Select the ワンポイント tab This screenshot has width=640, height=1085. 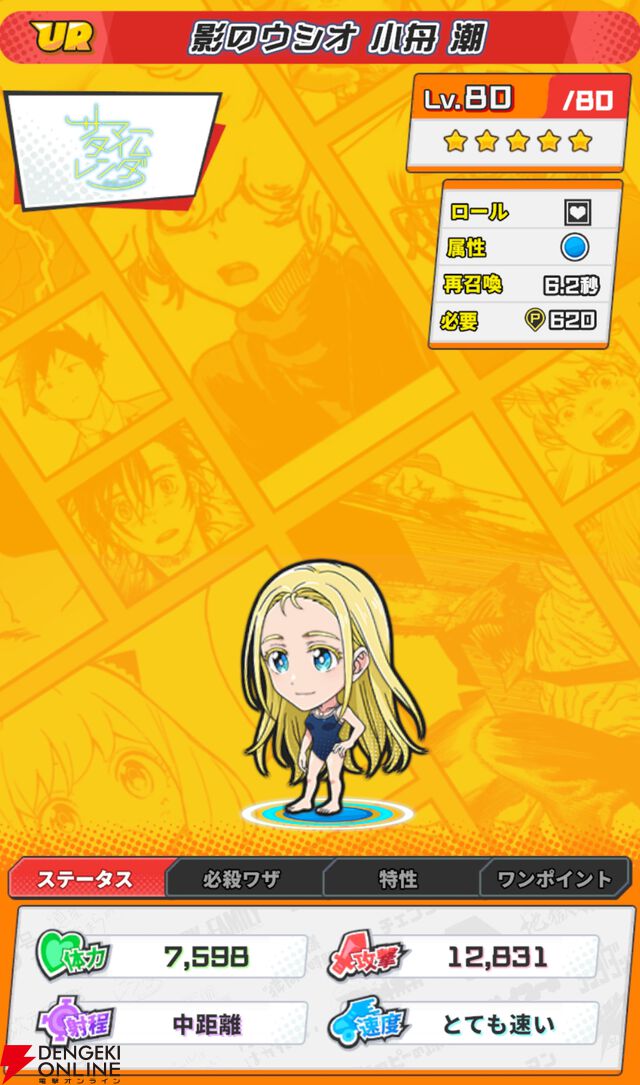(554, 879)
